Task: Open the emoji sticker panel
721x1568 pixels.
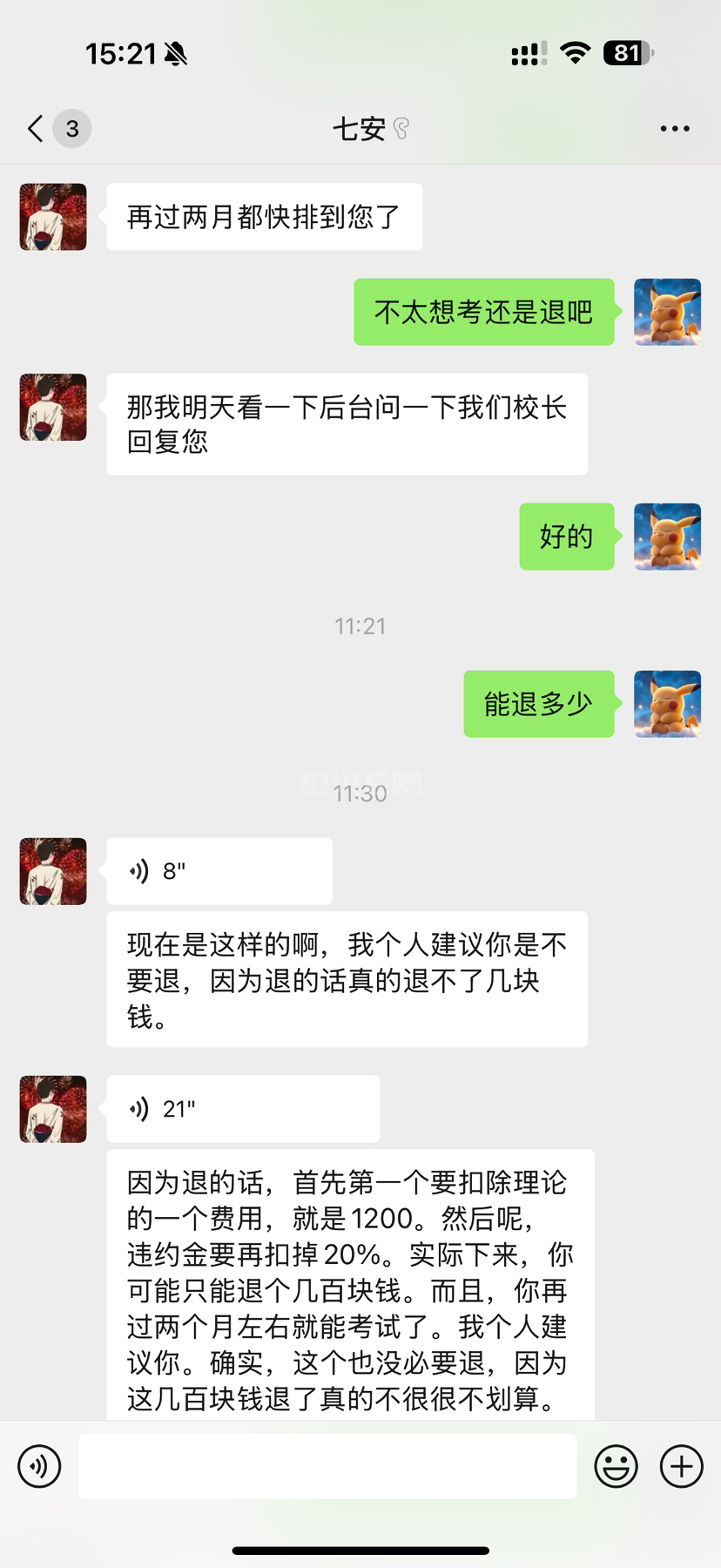Action: pyautogui.click(x=616, y=1466)
